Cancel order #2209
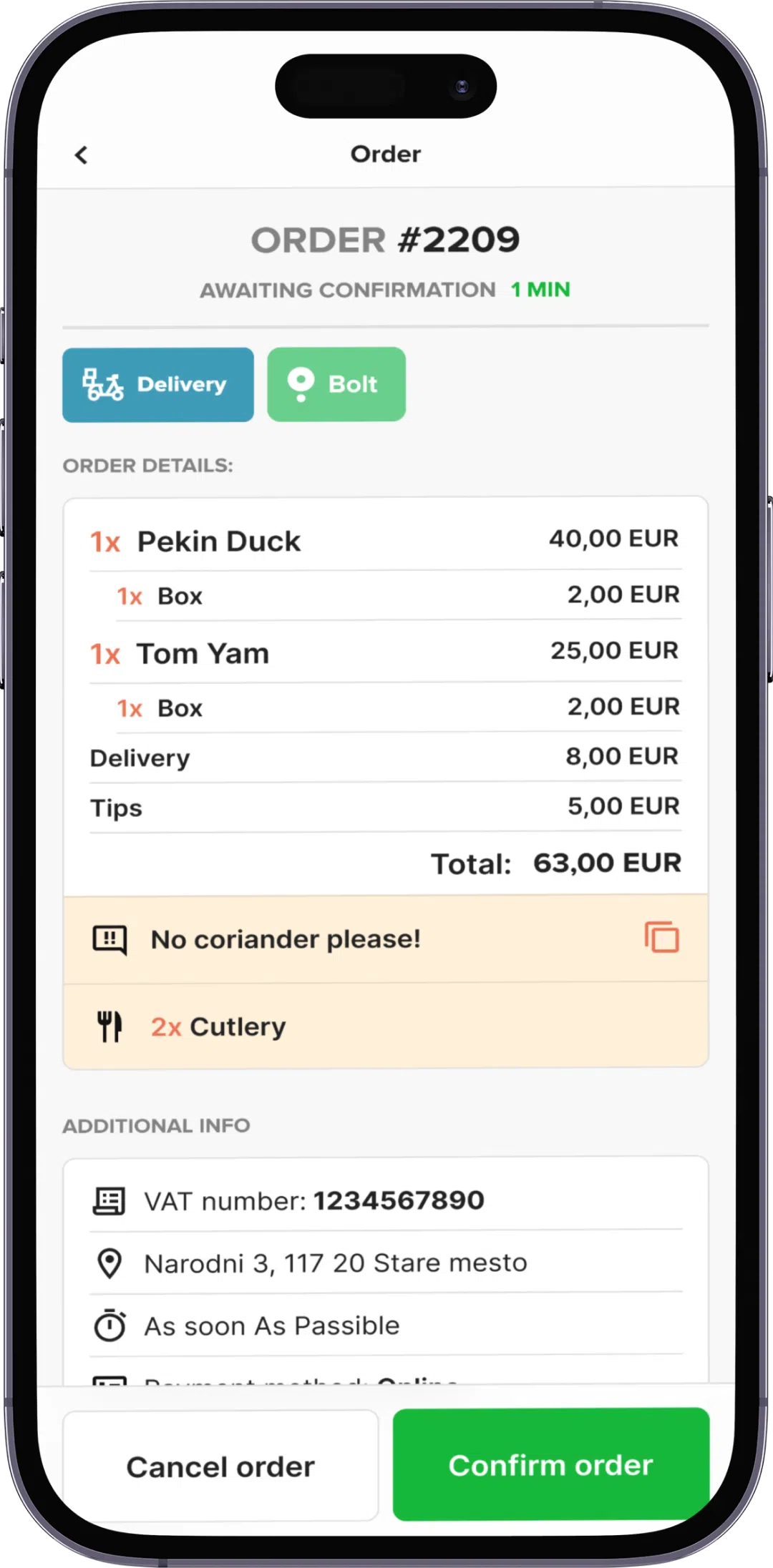Image resolution: width=773 pixels, height=1568 pixels. pos(220,1466)
